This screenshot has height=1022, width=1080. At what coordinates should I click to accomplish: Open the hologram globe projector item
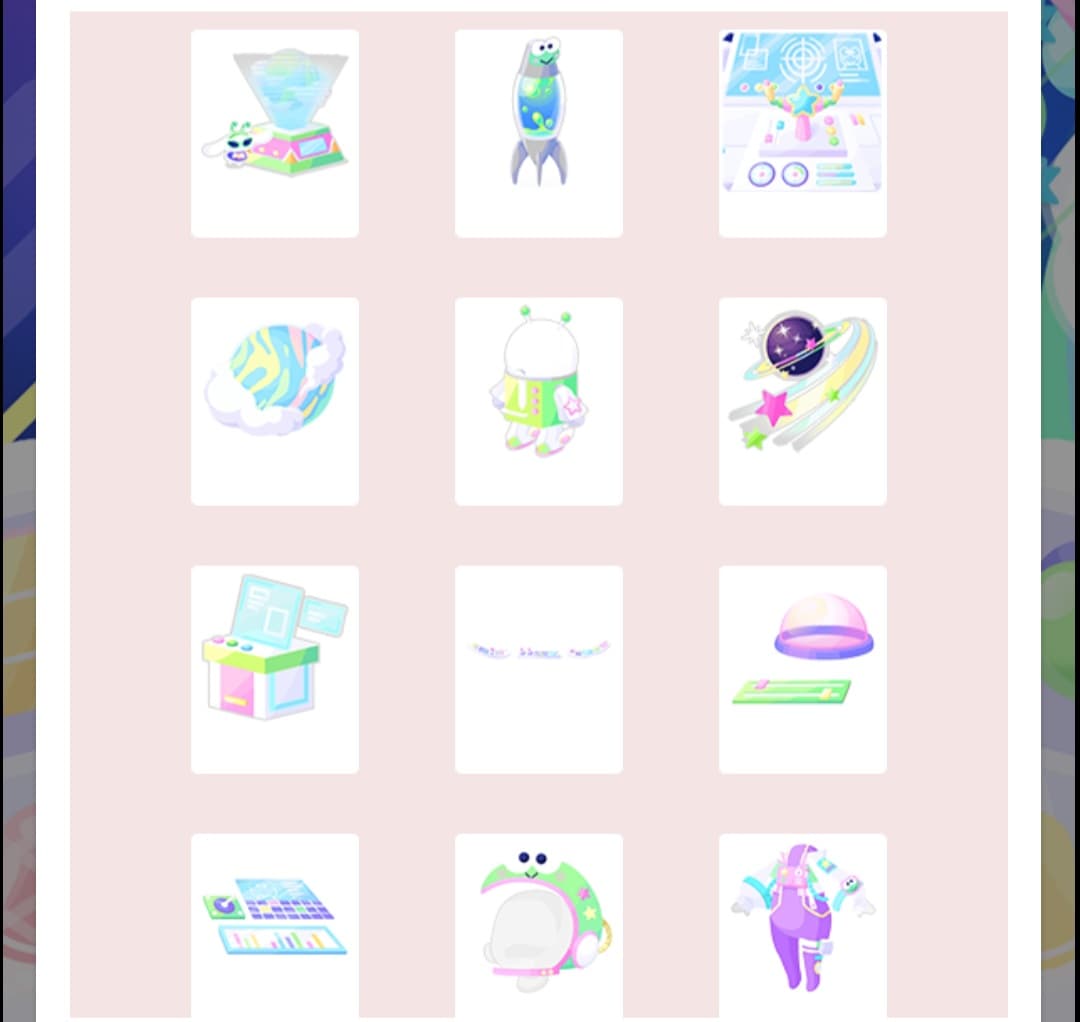point(275,132)
